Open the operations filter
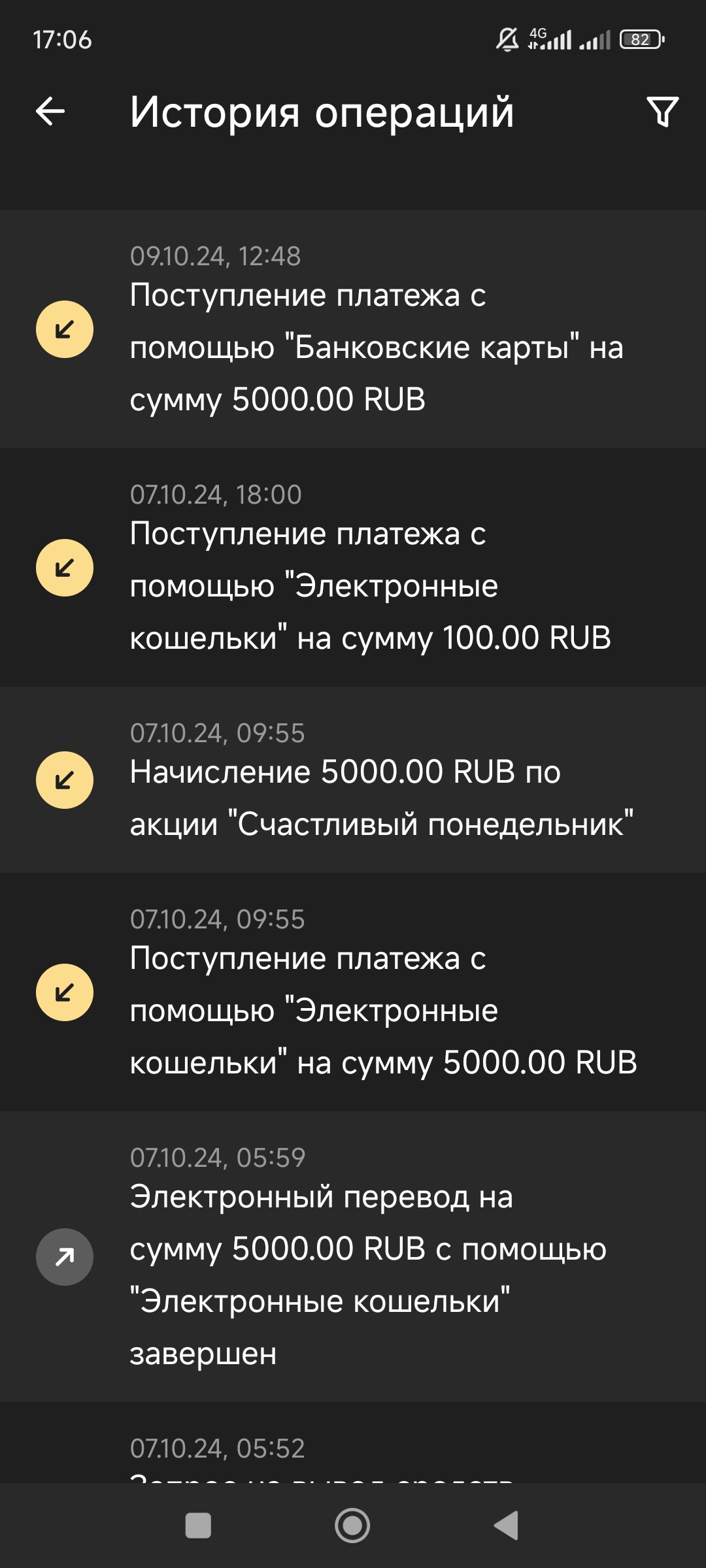This screenshot has height=1568, width=706. [662, 112]
